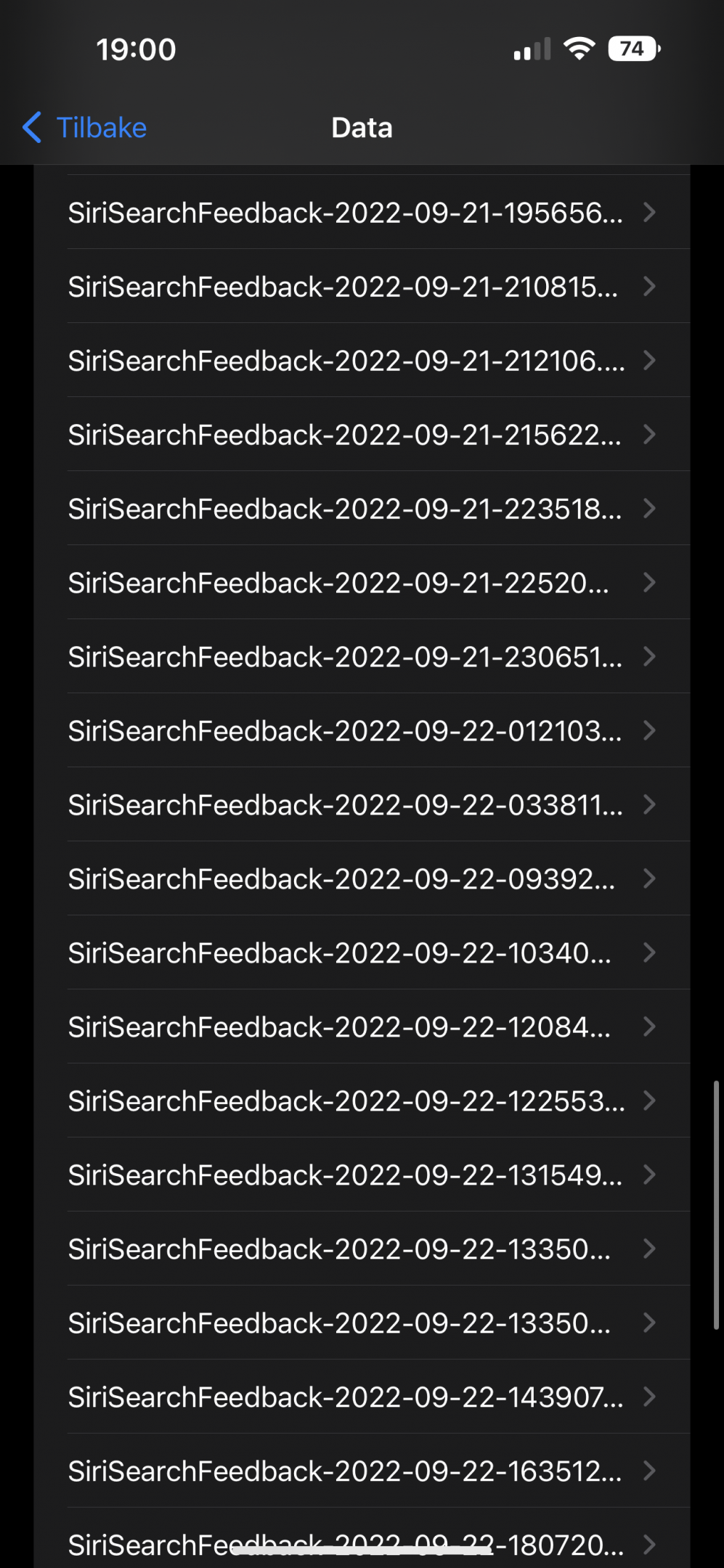Open SiriSearchFeedback-2022-09-22-122553 log

(x=362, y=1101)
